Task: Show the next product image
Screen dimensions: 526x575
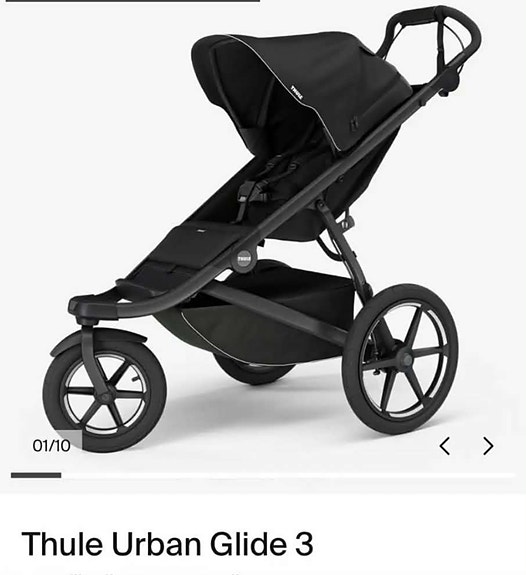Action: point(488,446)
